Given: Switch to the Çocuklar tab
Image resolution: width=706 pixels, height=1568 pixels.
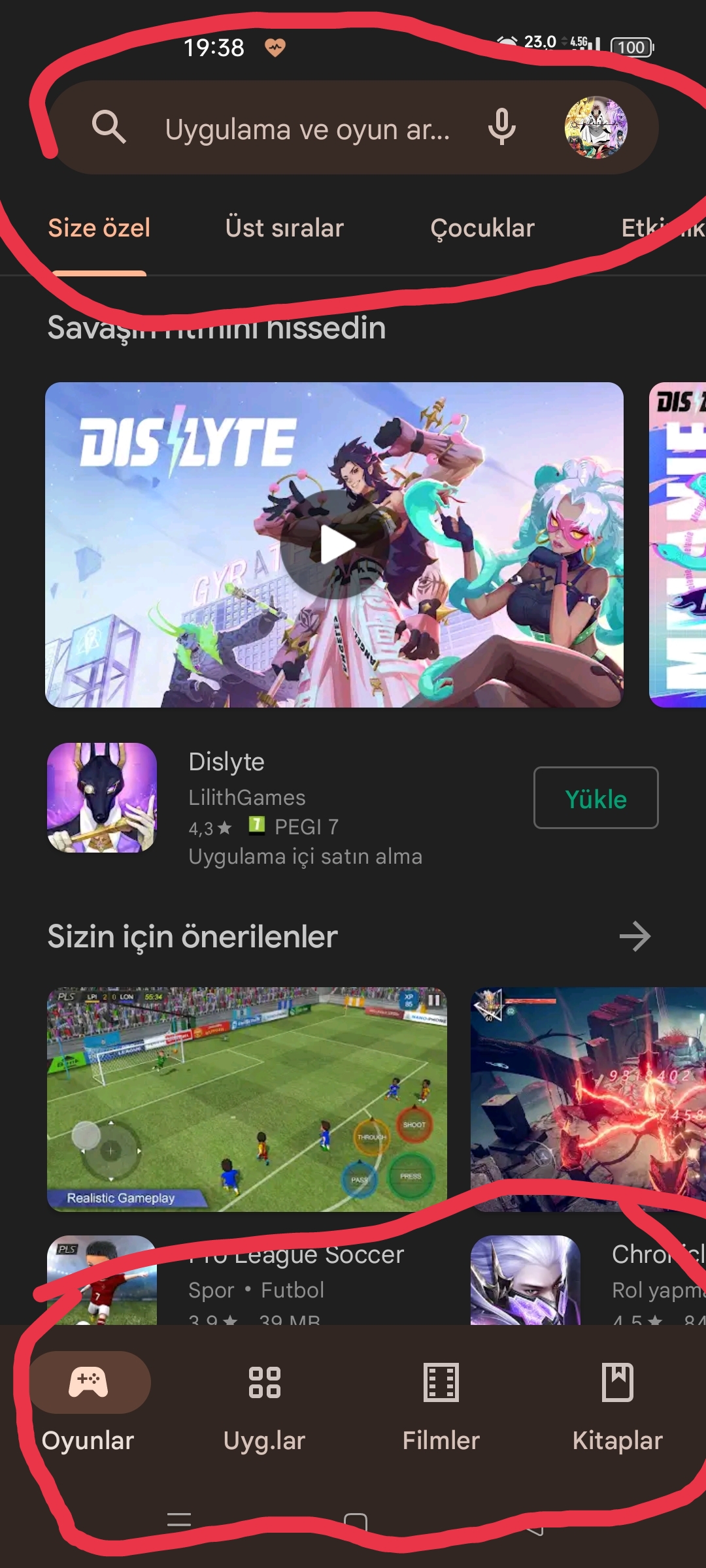Looking at the screenshot, I should point(482,228).
